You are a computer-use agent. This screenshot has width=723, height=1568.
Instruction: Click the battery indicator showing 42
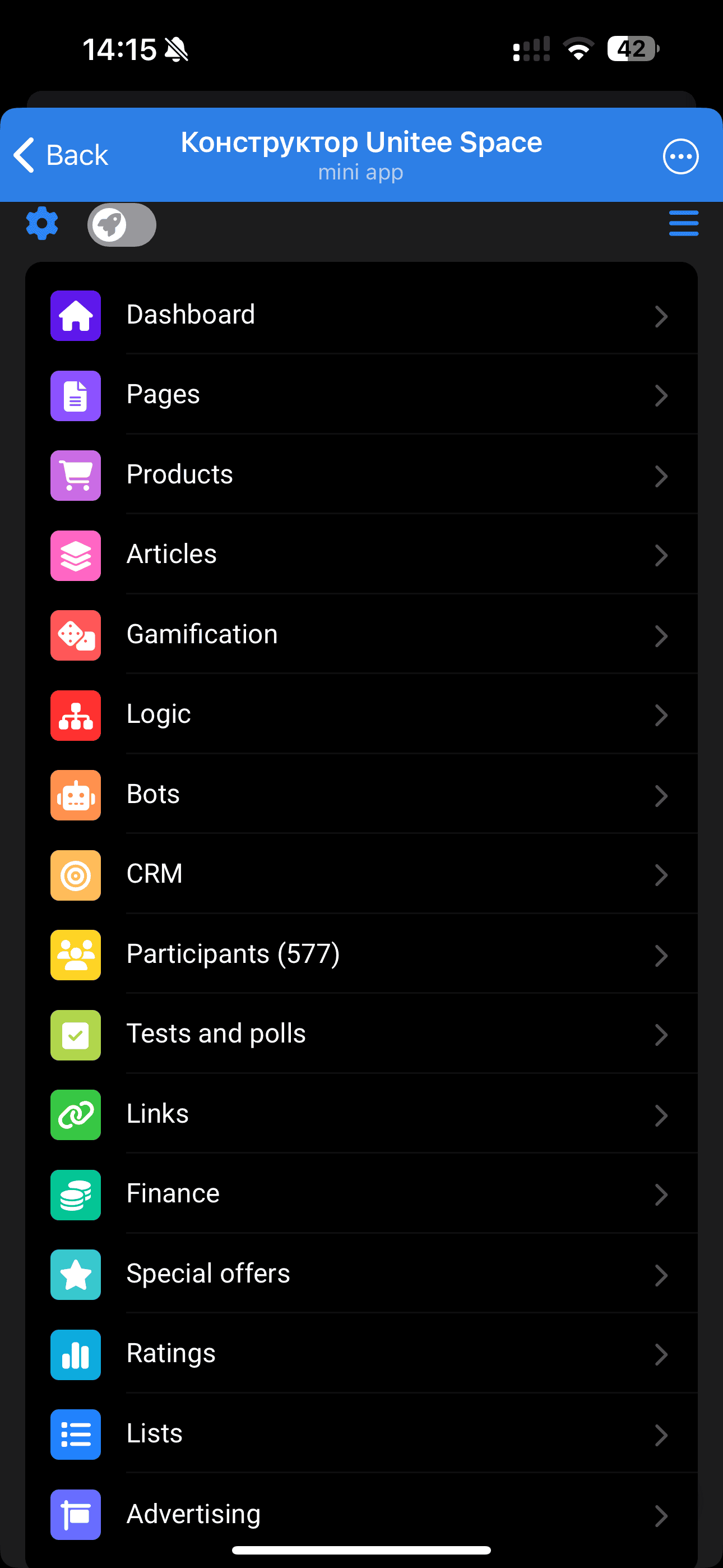[632, 48]
